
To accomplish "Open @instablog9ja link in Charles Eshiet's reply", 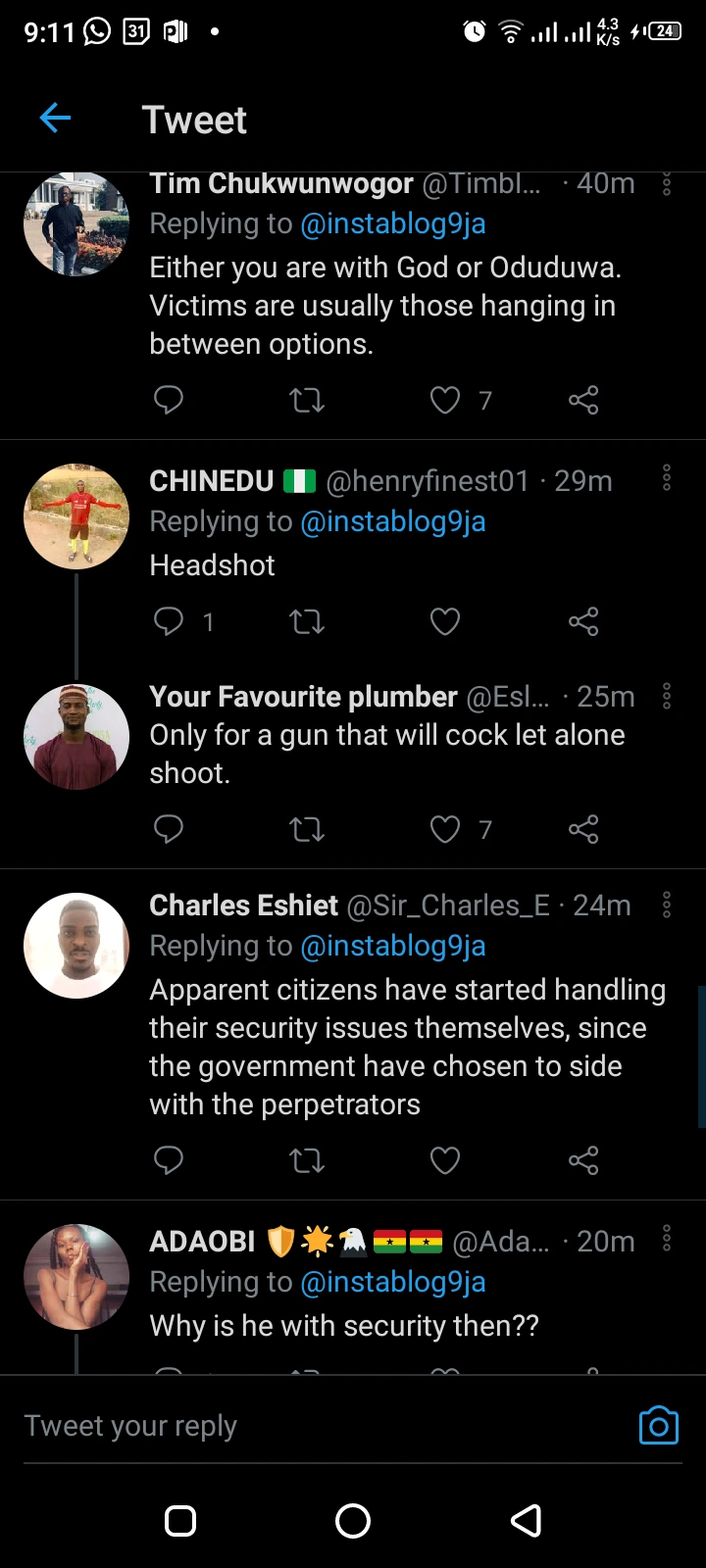I will pyautogui.click(x=393, y=946).
